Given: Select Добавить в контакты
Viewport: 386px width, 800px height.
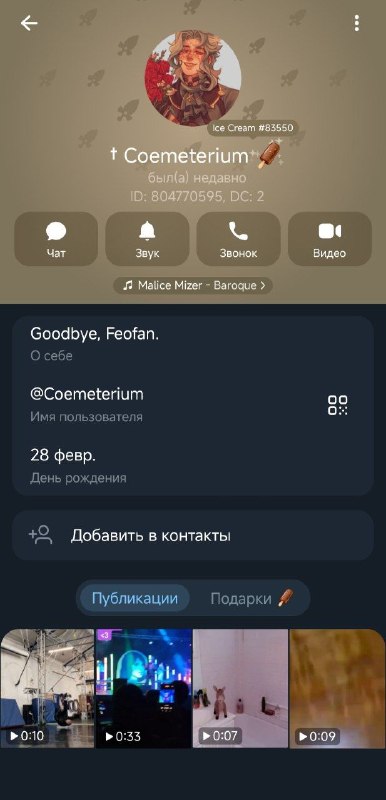Looking at the screenshot, I should point(193,536).
